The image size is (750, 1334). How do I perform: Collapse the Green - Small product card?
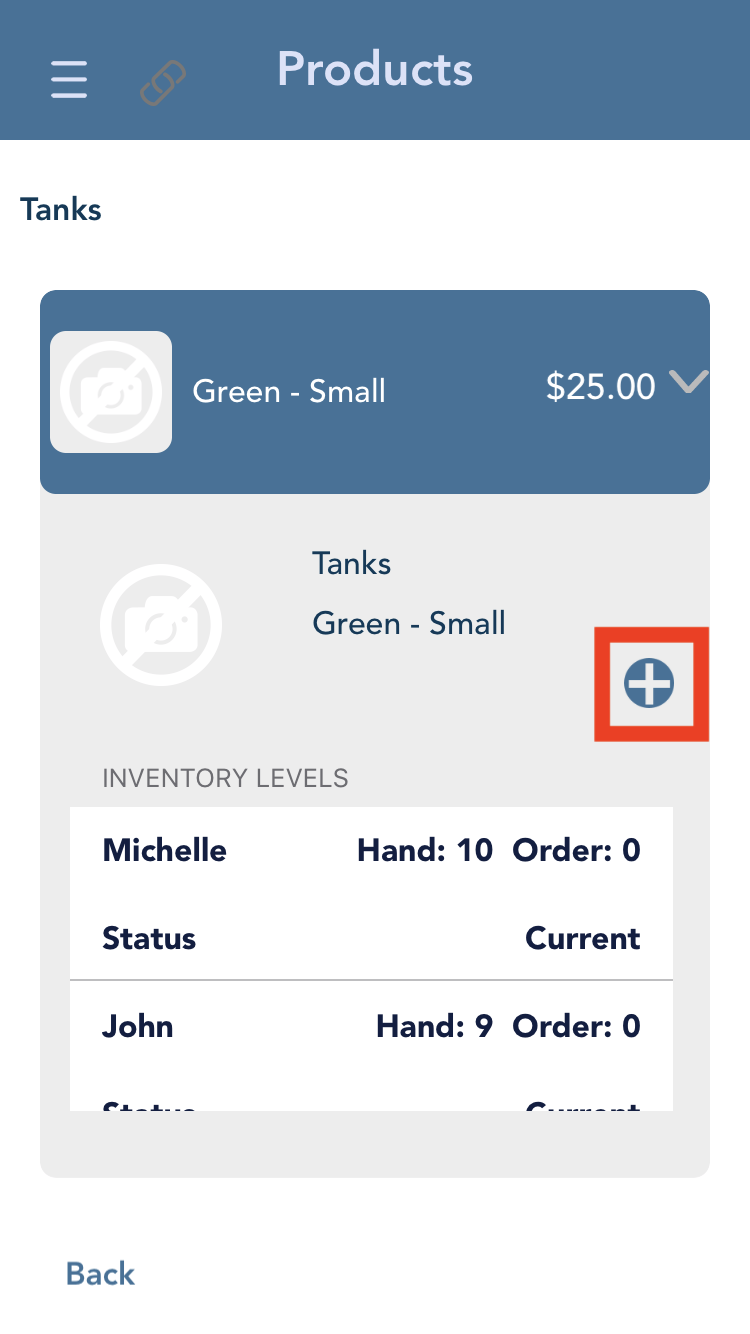click(x=689, y=382)
